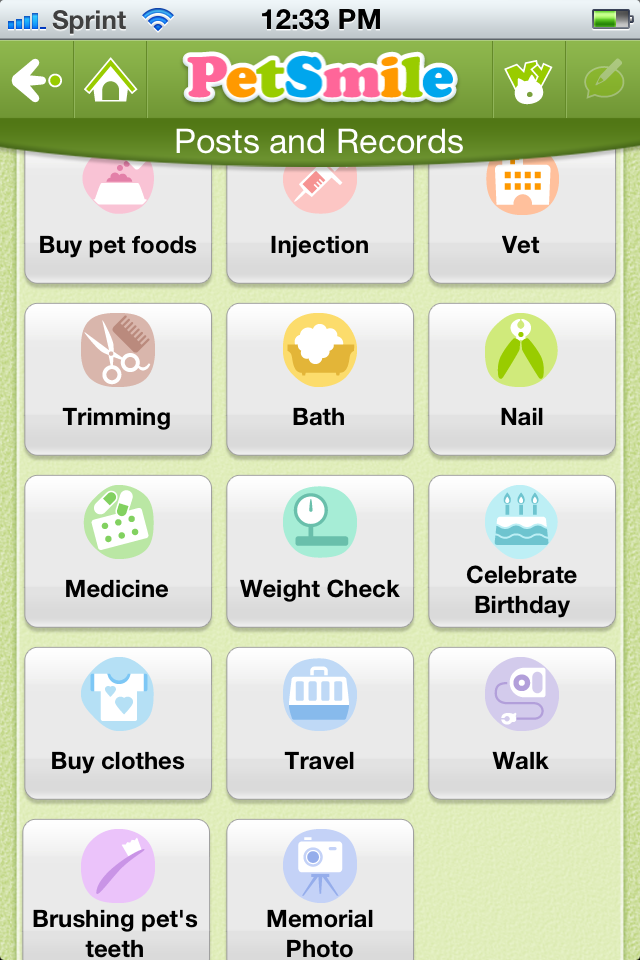Select Brushing pet's teeth option
Image resolution: width=640 pixels, height=960 pixels.
[x=116, y=890]
